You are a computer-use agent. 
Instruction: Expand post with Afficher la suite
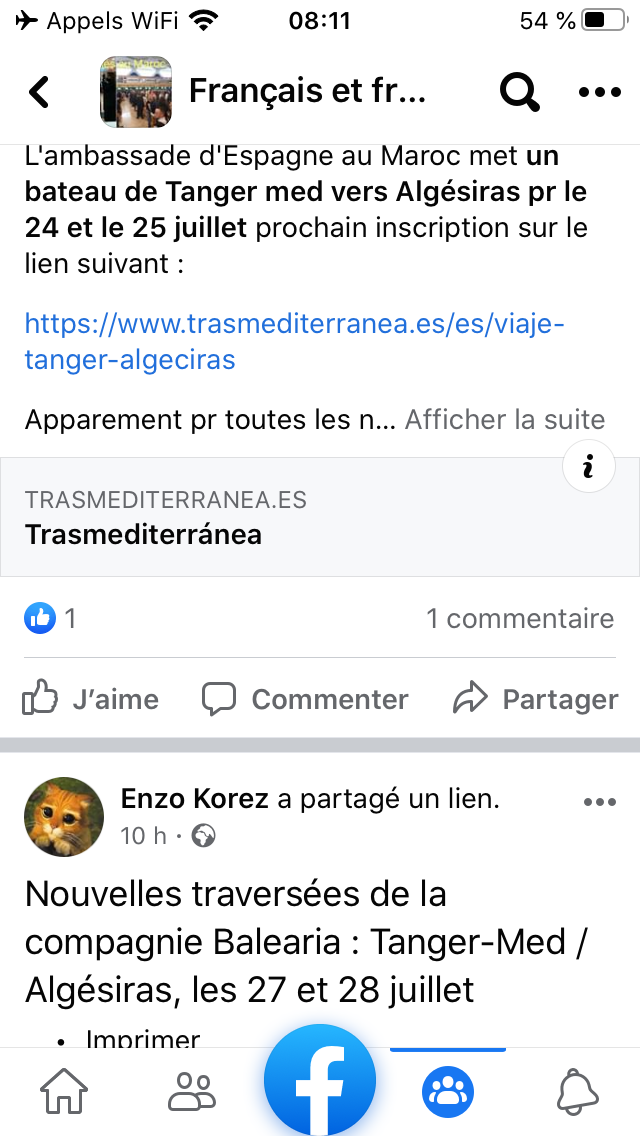pyautogui.click(x=504, y=419)
